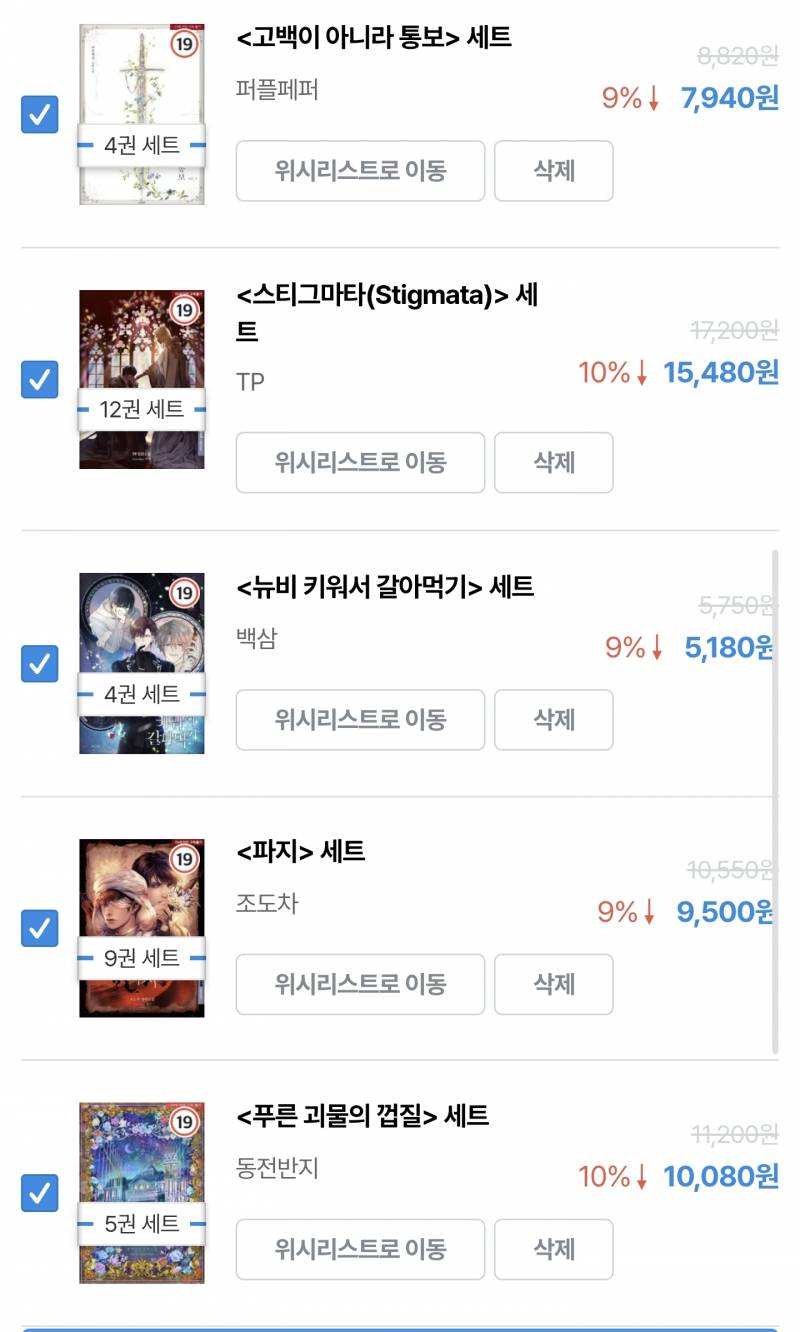
Task: Open the 고백이 아니라 통보 cover thumbnail
Action: click(x=141, y=110)
